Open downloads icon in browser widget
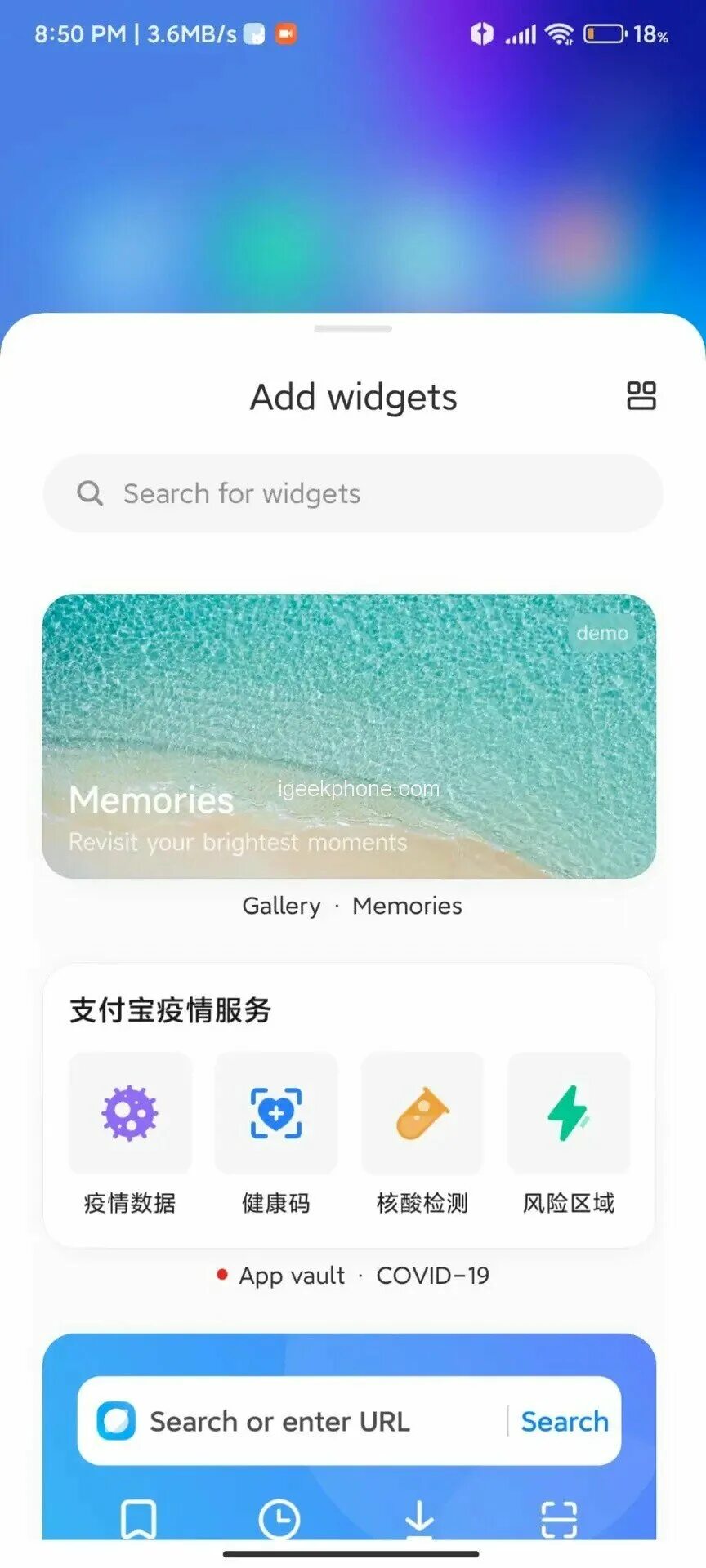 419,1519
